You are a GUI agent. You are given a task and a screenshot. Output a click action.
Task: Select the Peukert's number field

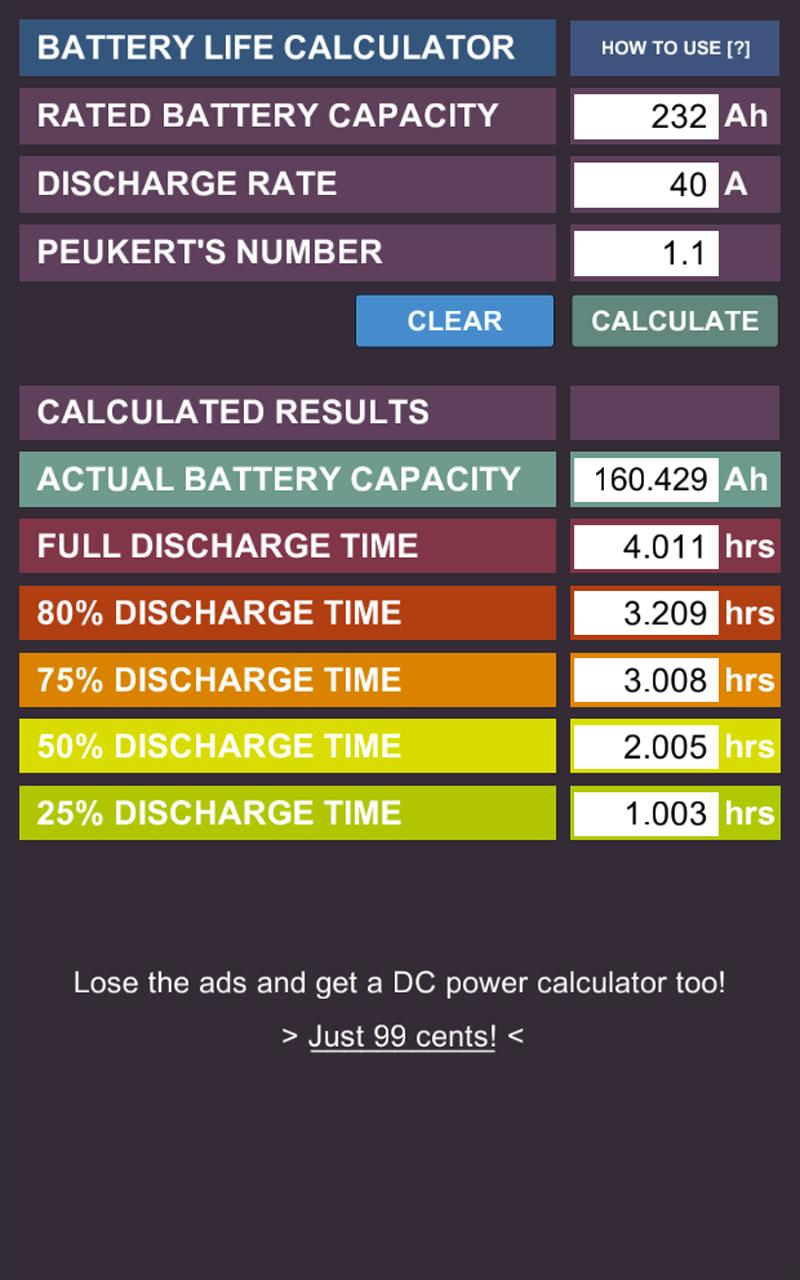[x=646, y=252]
